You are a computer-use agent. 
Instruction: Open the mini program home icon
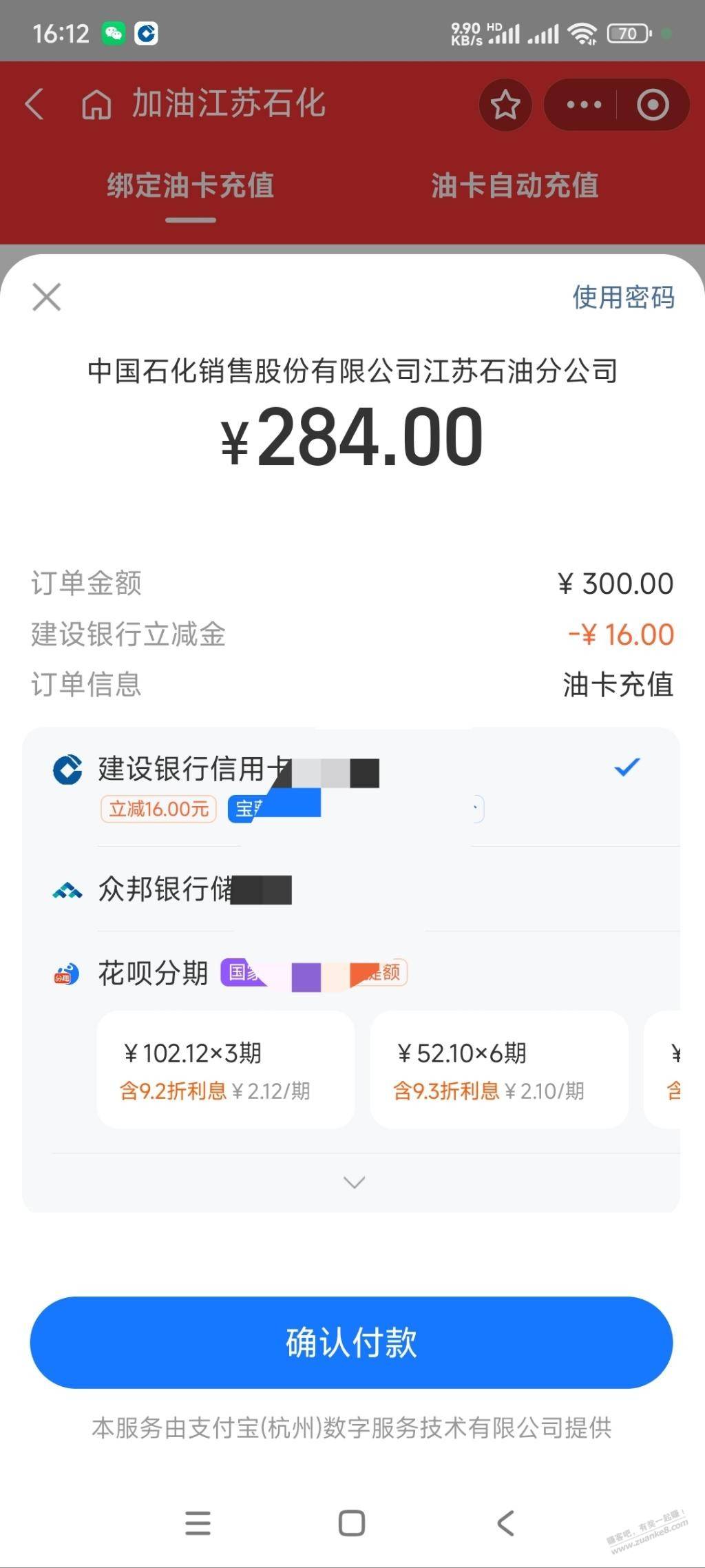coord(96,105)
